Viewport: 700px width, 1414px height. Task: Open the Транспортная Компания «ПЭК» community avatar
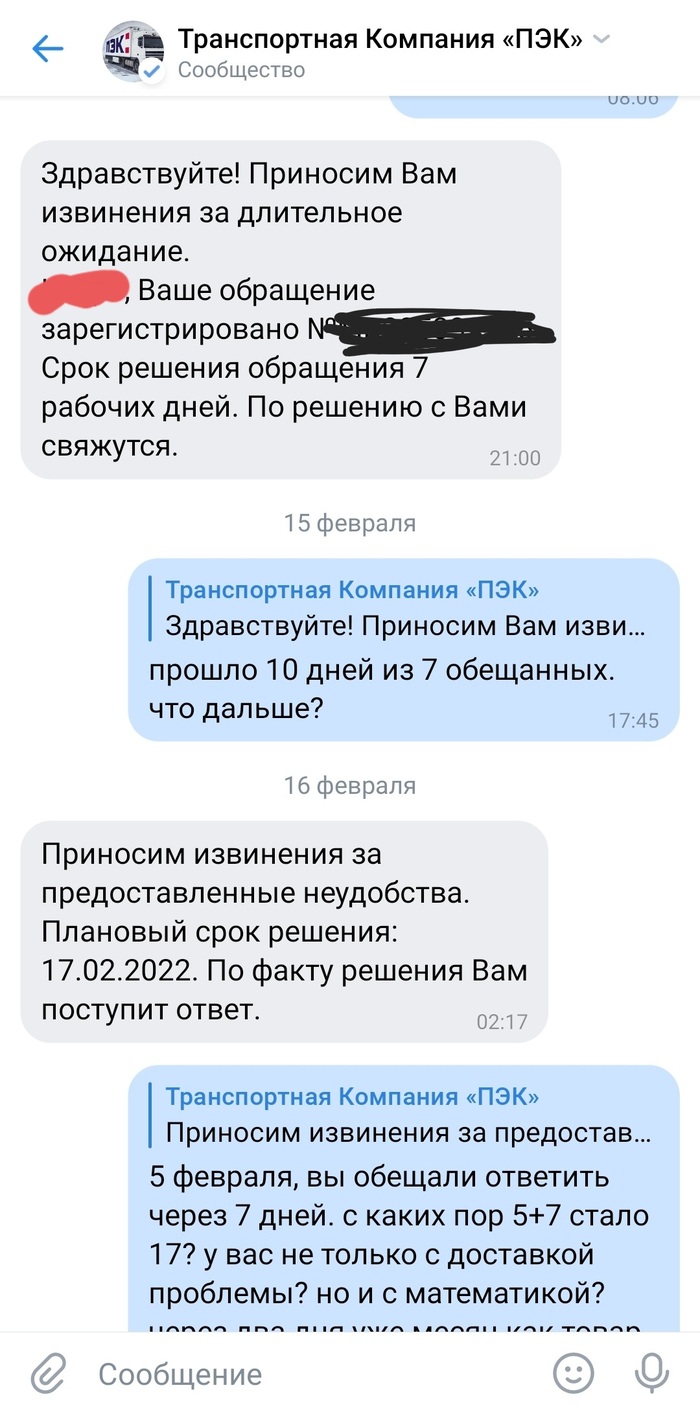[x=134, y=51]
